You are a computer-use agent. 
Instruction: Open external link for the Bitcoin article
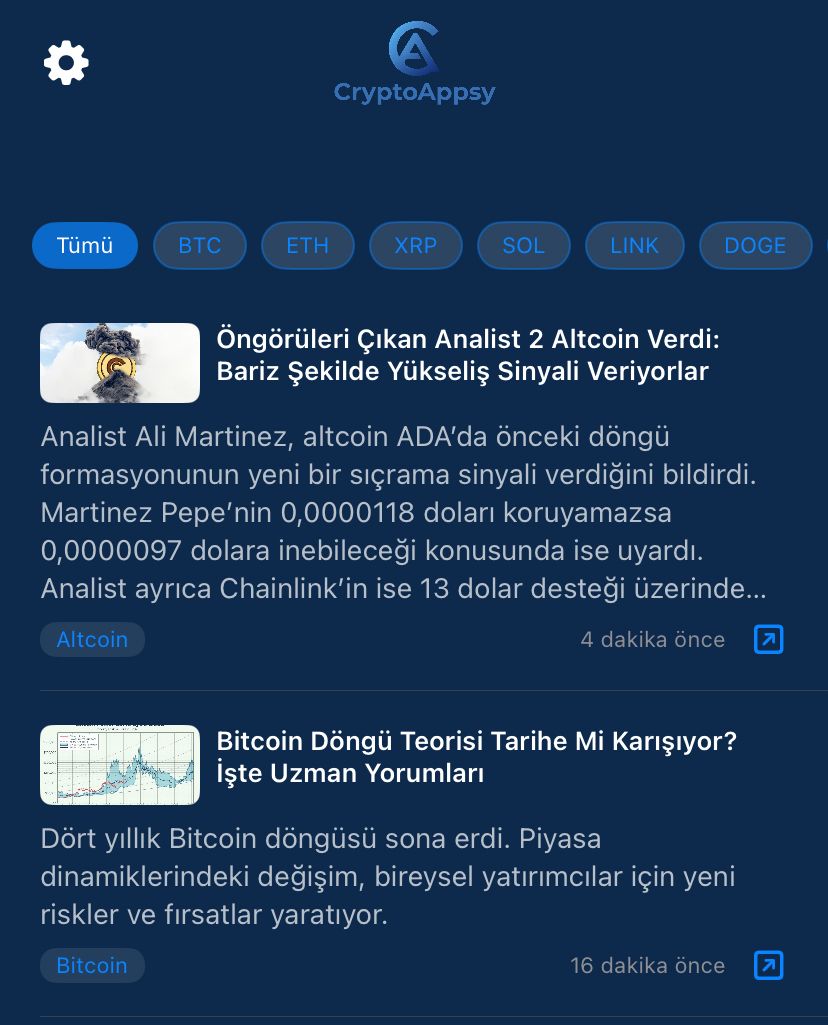[768, 966]
